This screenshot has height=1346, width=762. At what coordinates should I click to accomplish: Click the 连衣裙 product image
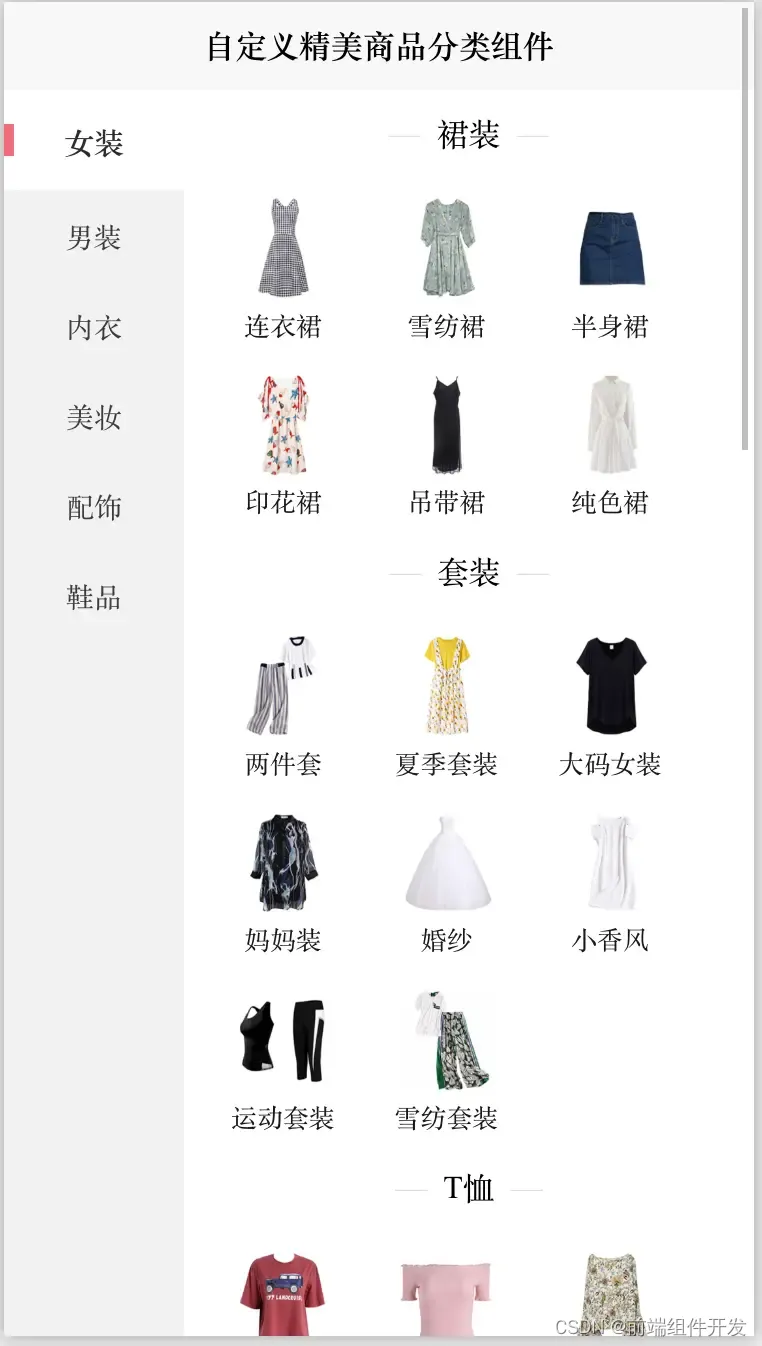(283, 245)
